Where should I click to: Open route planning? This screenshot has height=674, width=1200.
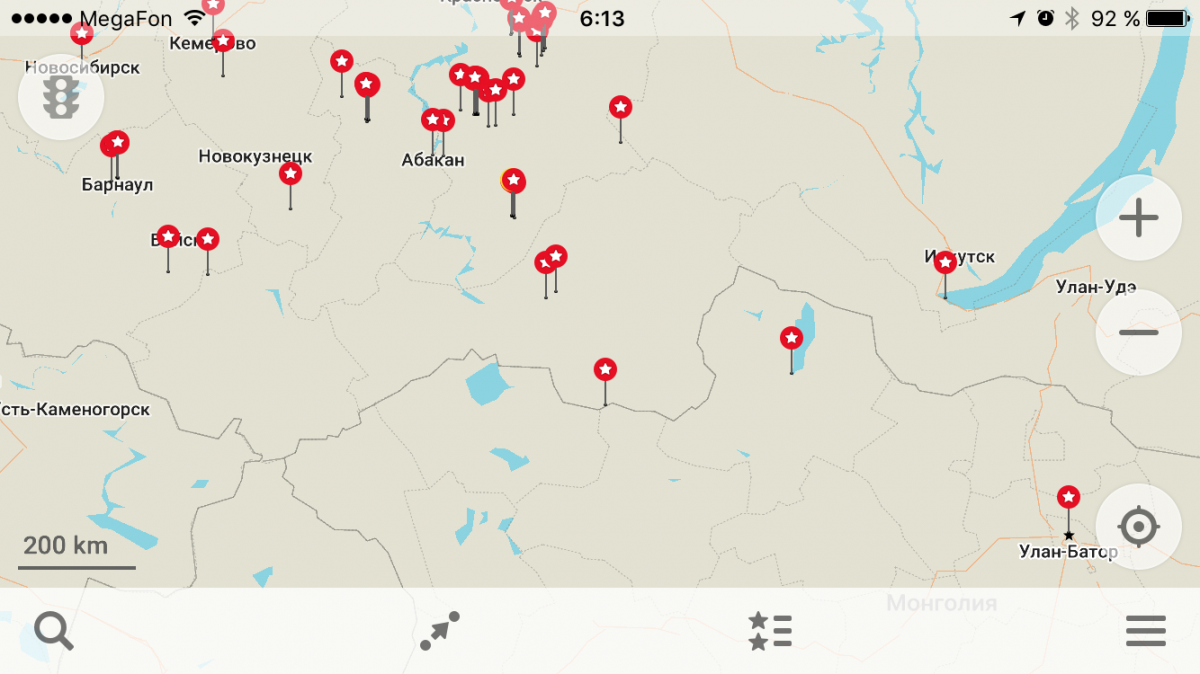pos(440,631)
